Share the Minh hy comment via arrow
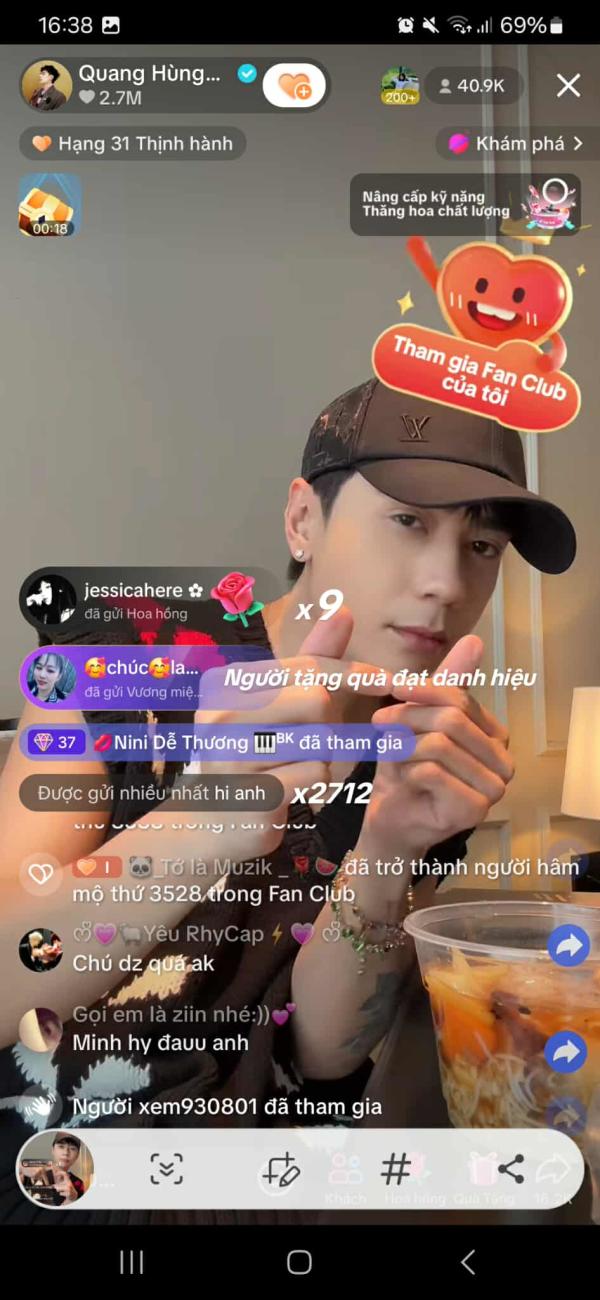 pyautogui.click(x=568, y=1051)
